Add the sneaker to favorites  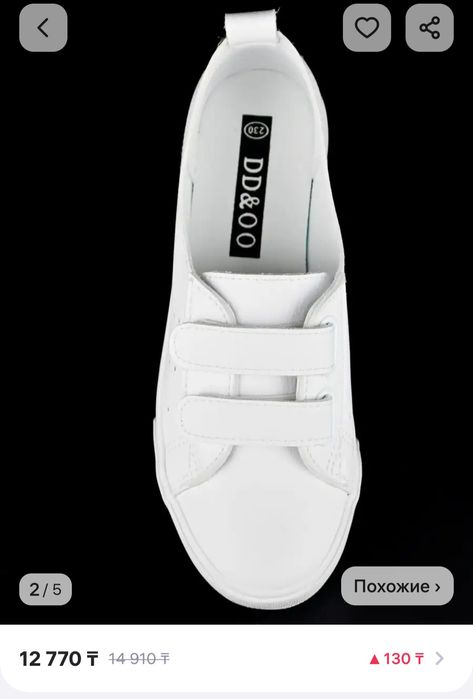[x=367, y=28]
